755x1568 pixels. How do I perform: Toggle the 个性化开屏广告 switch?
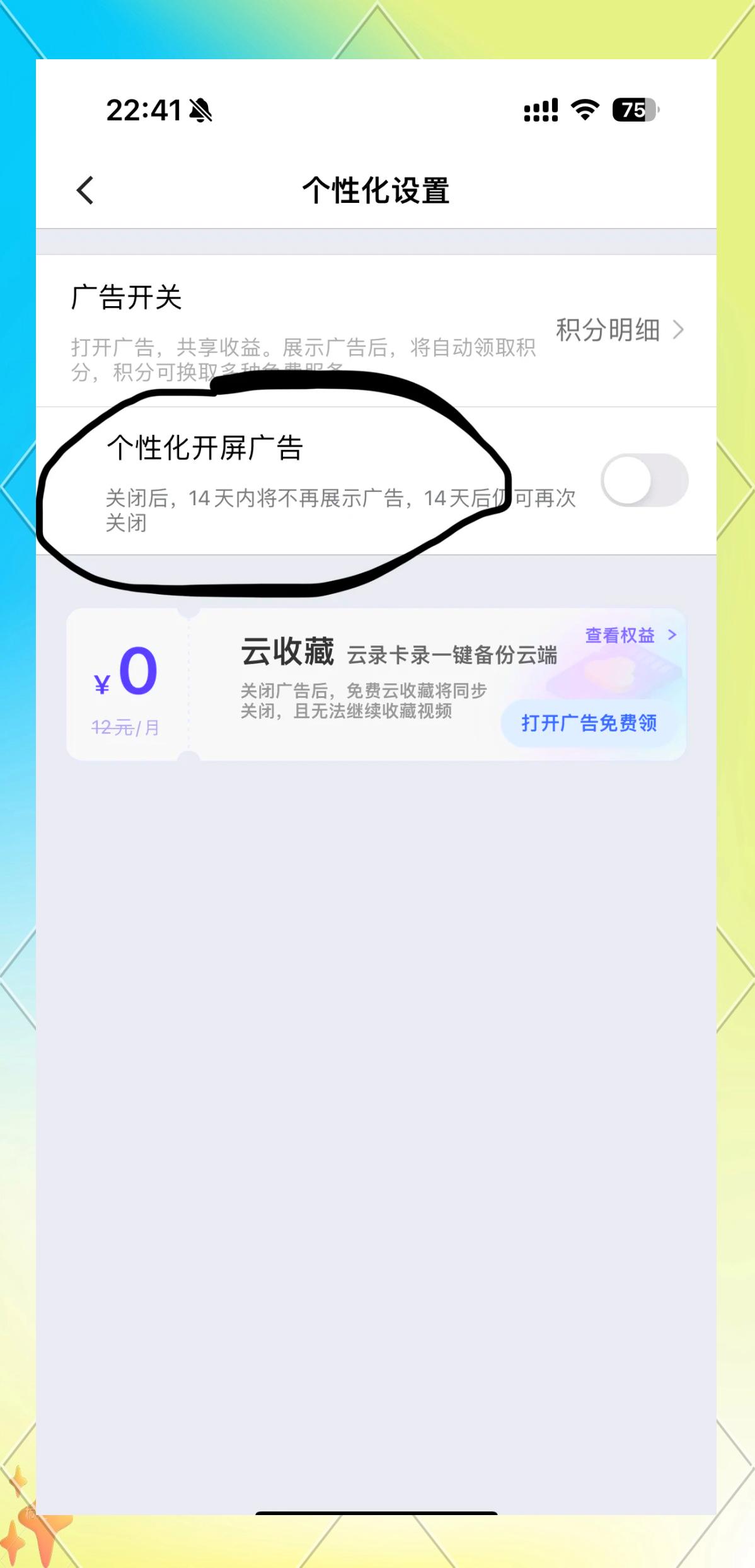(x=644, y=481)
